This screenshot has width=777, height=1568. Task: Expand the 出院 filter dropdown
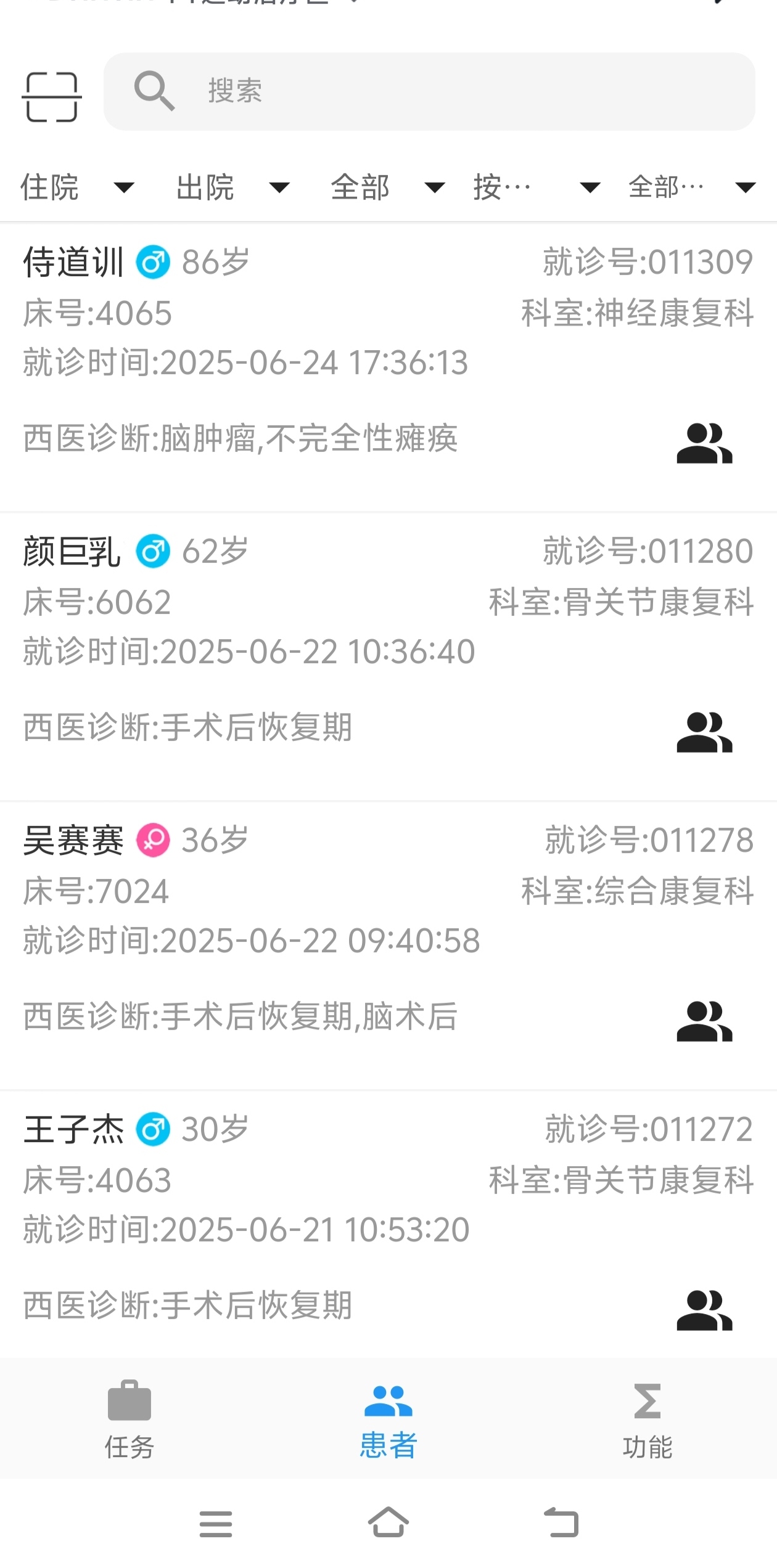point(232,187)
